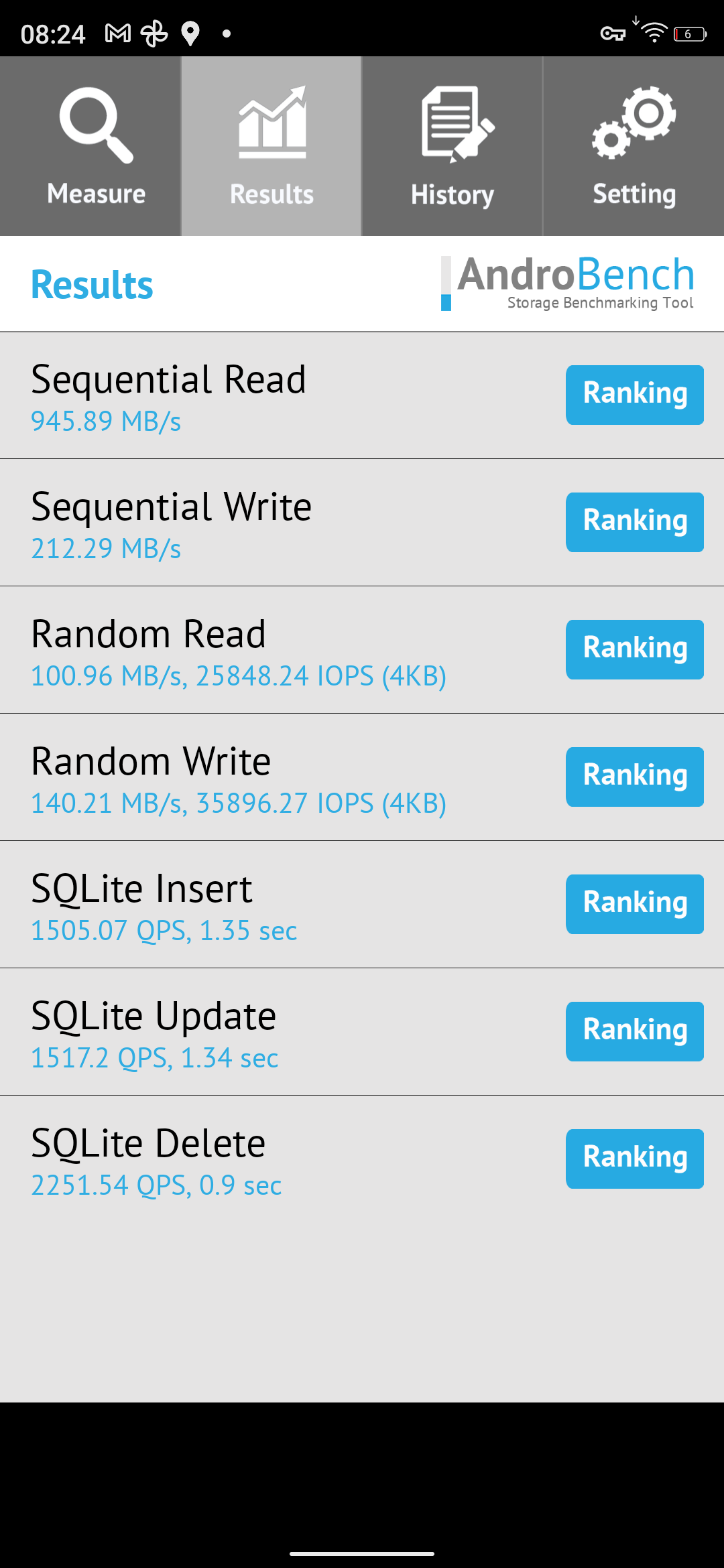Open Sequential Write ranking

(635, 522)
